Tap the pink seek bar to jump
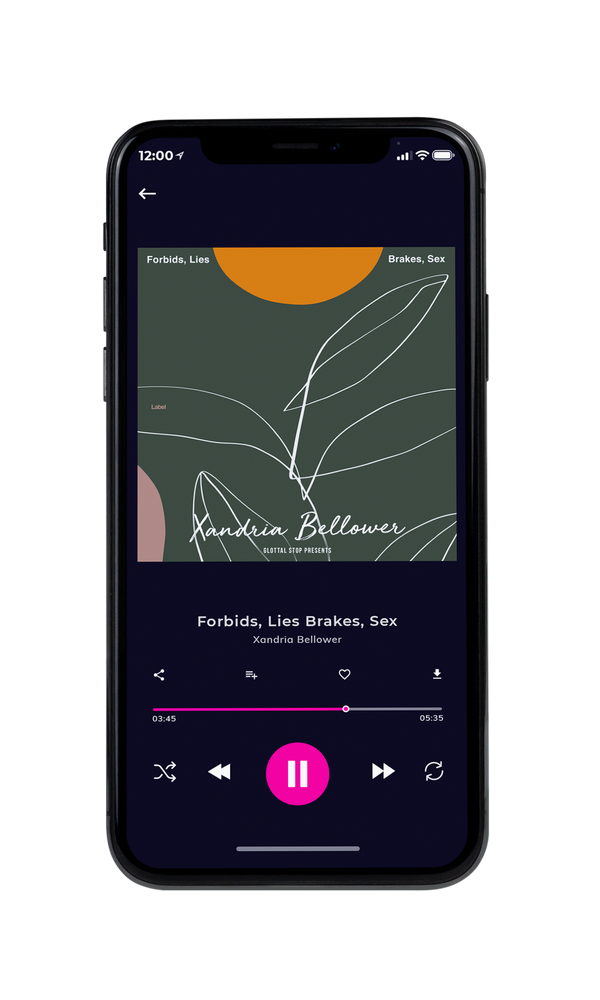 point(297,709)
